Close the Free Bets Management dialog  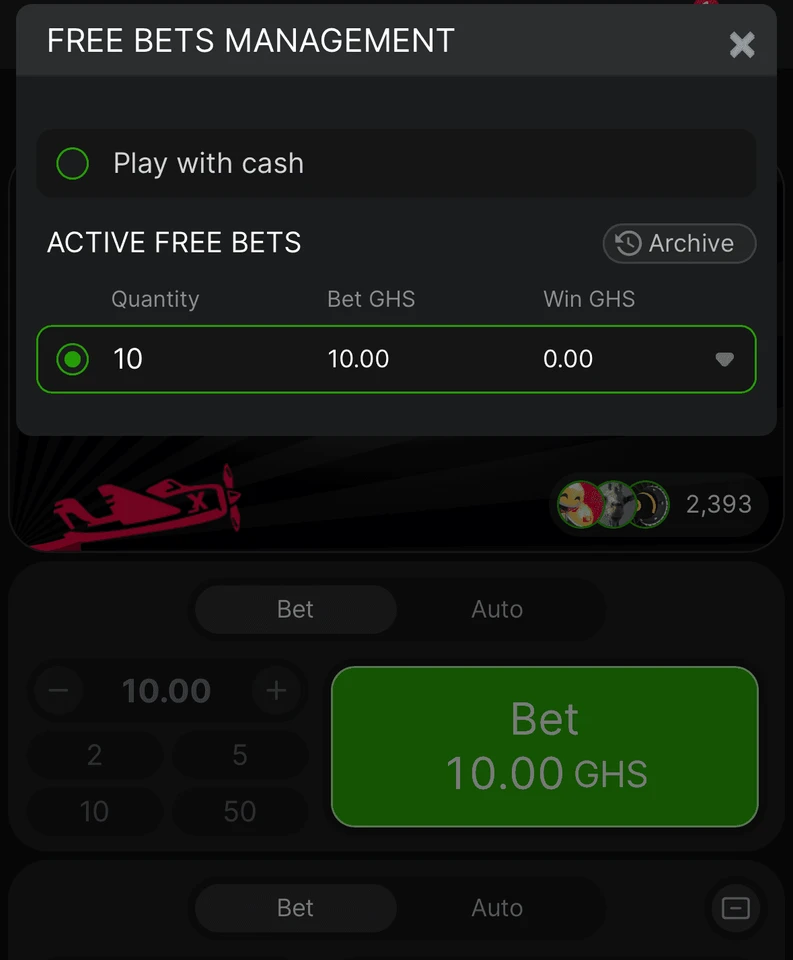point(741,44)
